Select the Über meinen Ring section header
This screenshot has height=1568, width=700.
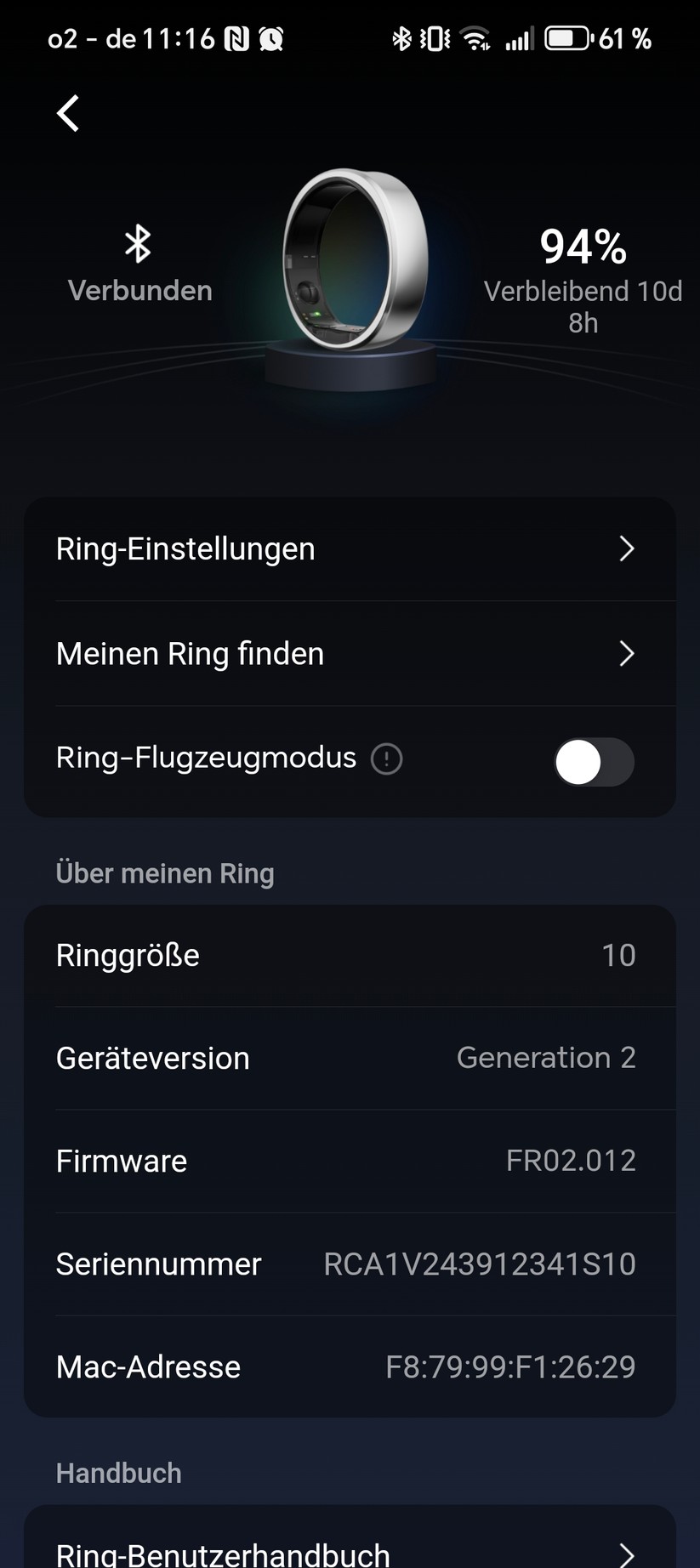click(165, 873)
